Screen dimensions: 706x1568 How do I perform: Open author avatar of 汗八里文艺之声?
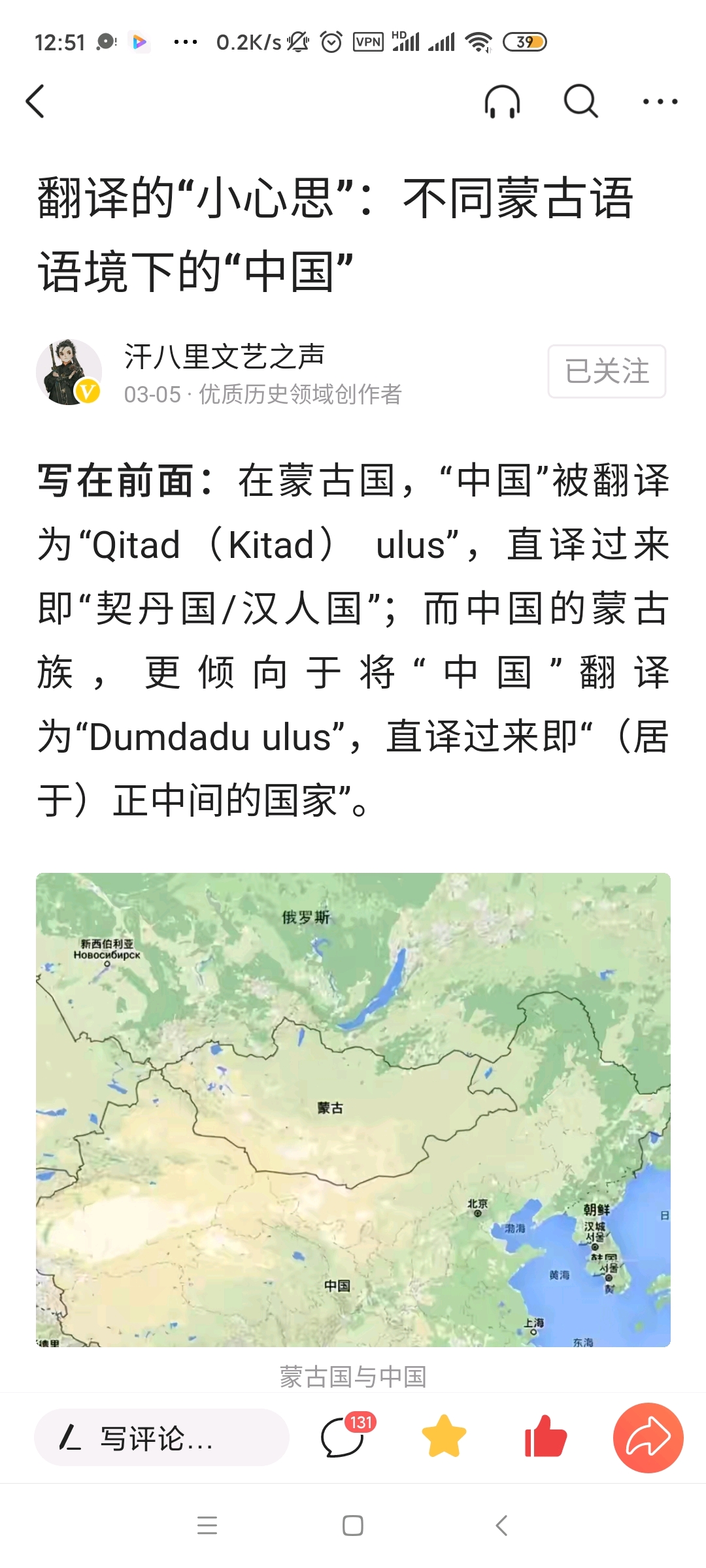69,372
